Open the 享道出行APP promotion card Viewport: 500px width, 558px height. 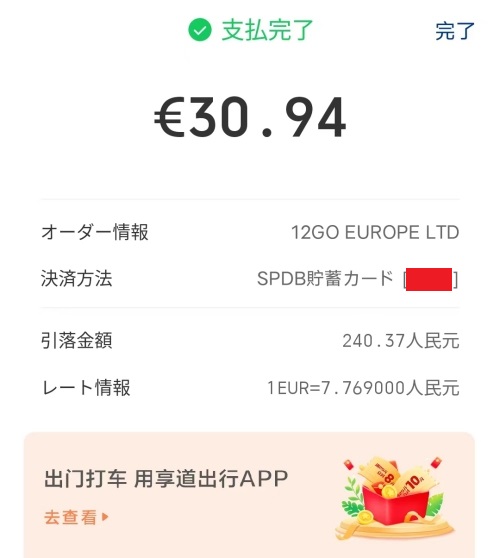click(249, 495)
